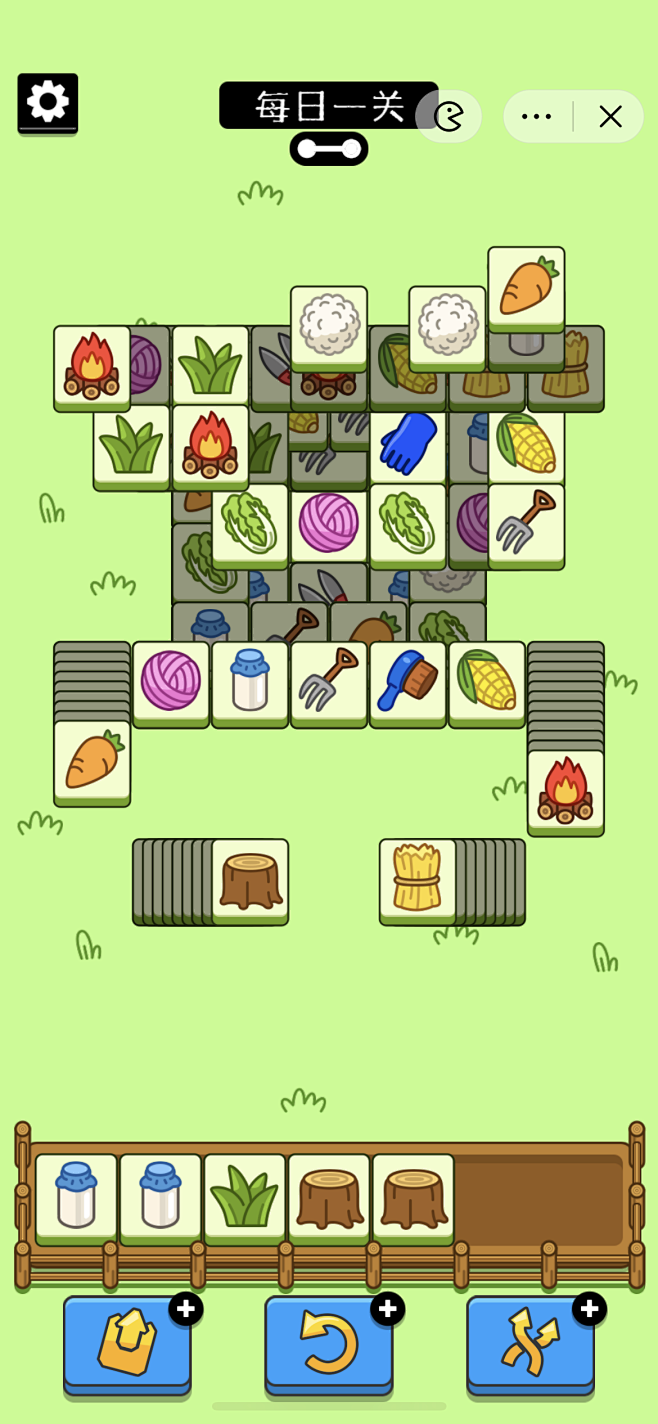Open the three-dot more menu

[537, 117]
